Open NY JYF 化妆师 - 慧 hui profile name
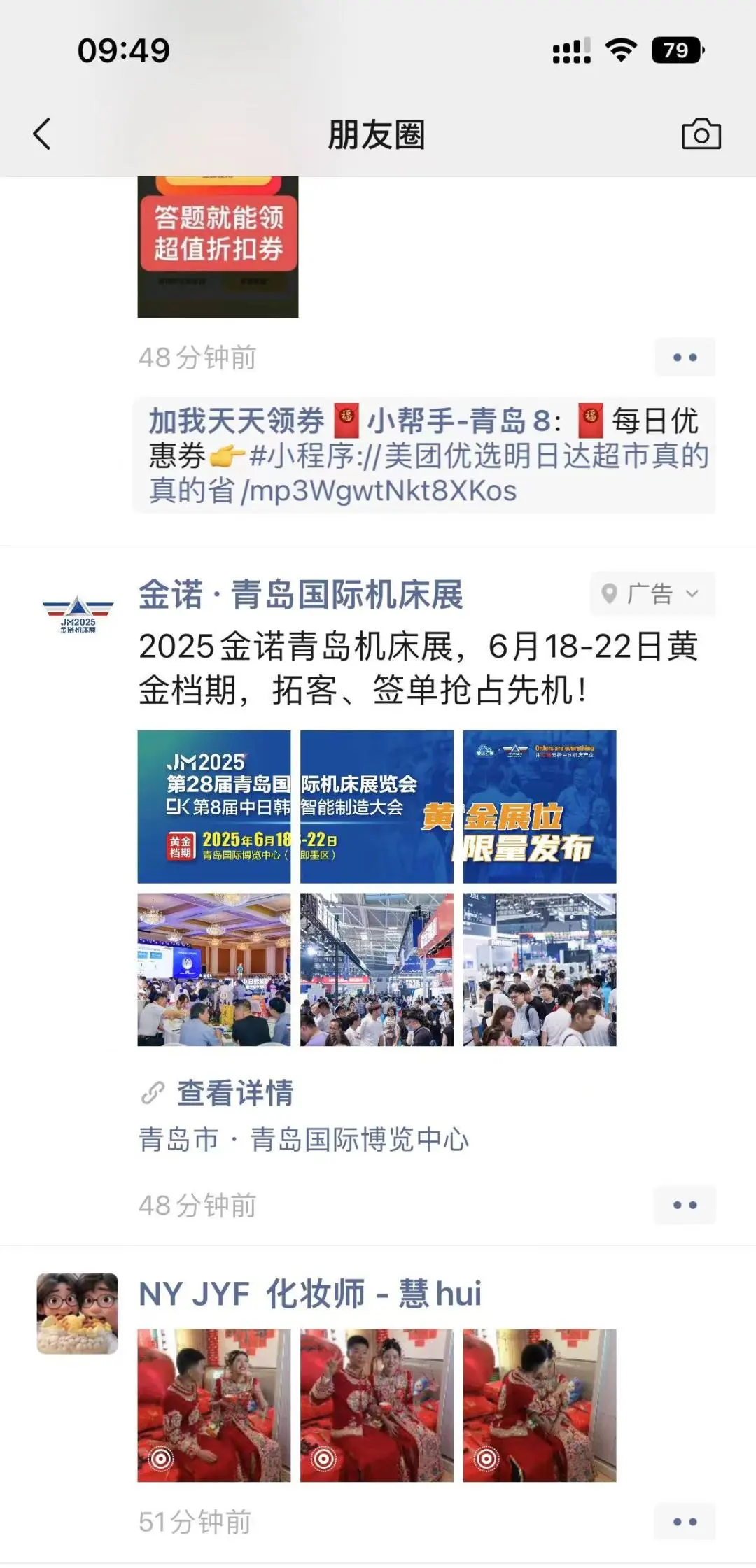This screenshot has width=756, height=1568. point(310,1294)
